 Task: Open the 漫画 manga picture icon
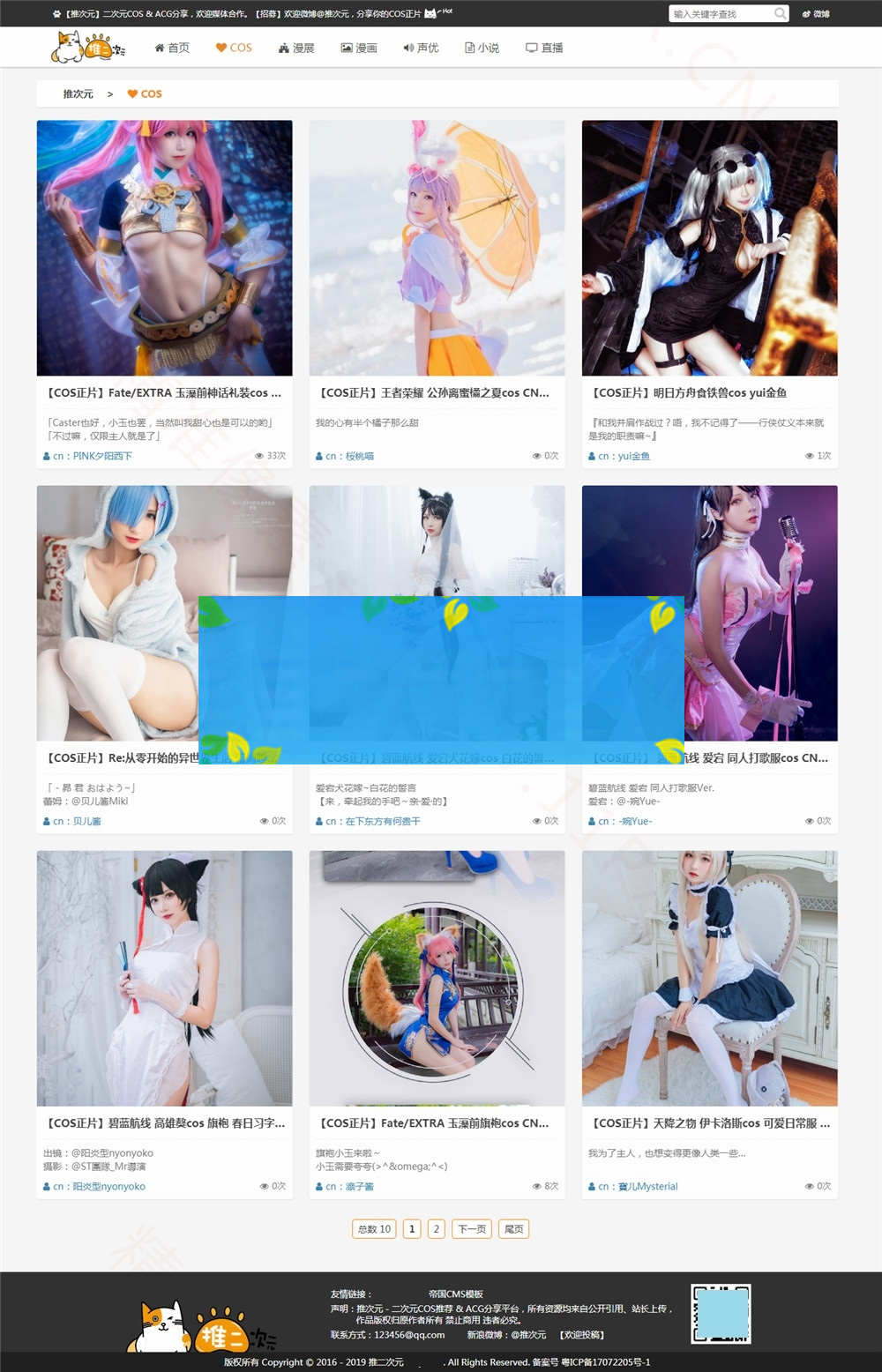point(347,48)
